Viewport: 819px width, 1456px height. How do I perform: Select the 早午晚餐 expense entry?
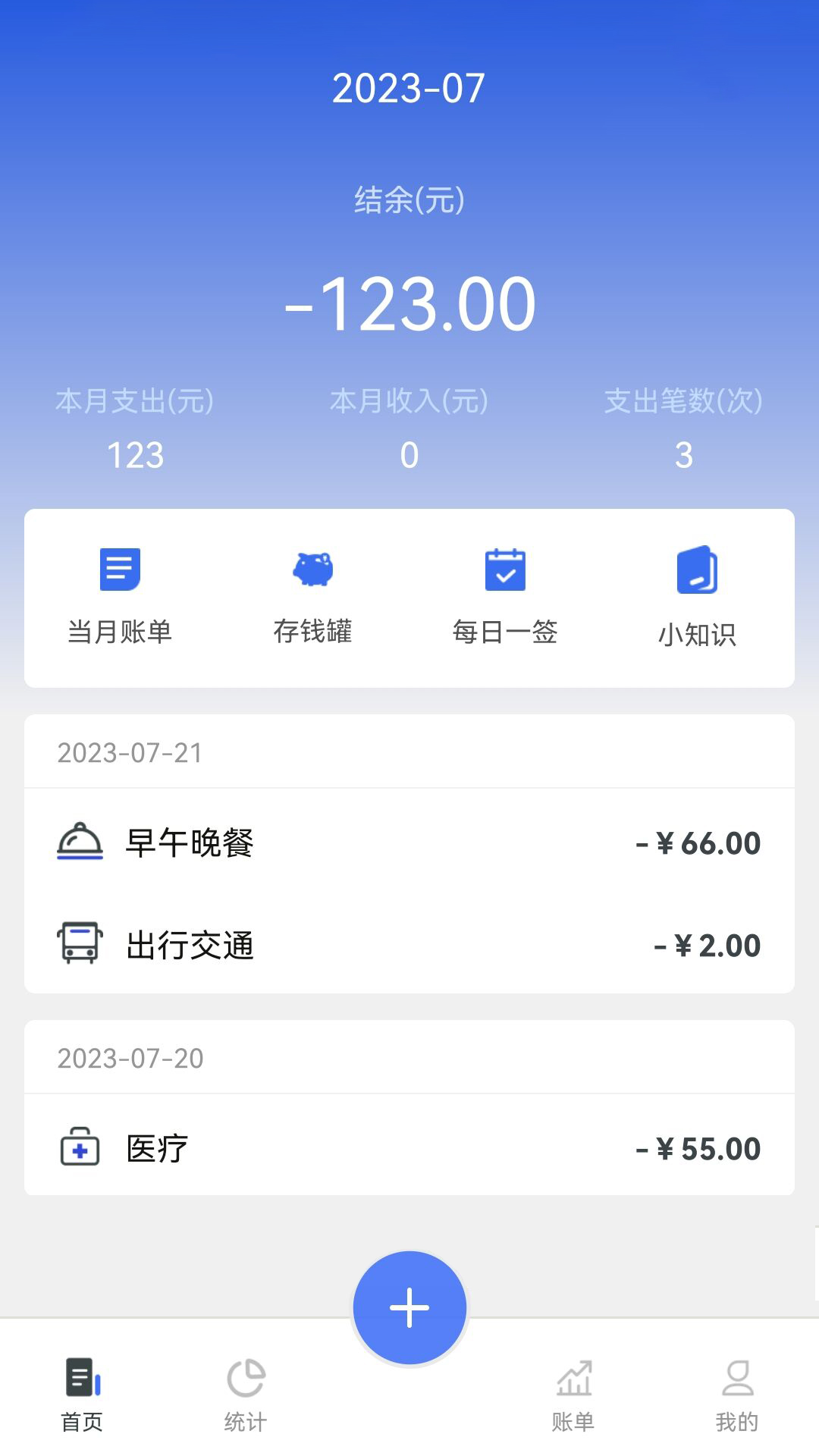tap(409, 842)
